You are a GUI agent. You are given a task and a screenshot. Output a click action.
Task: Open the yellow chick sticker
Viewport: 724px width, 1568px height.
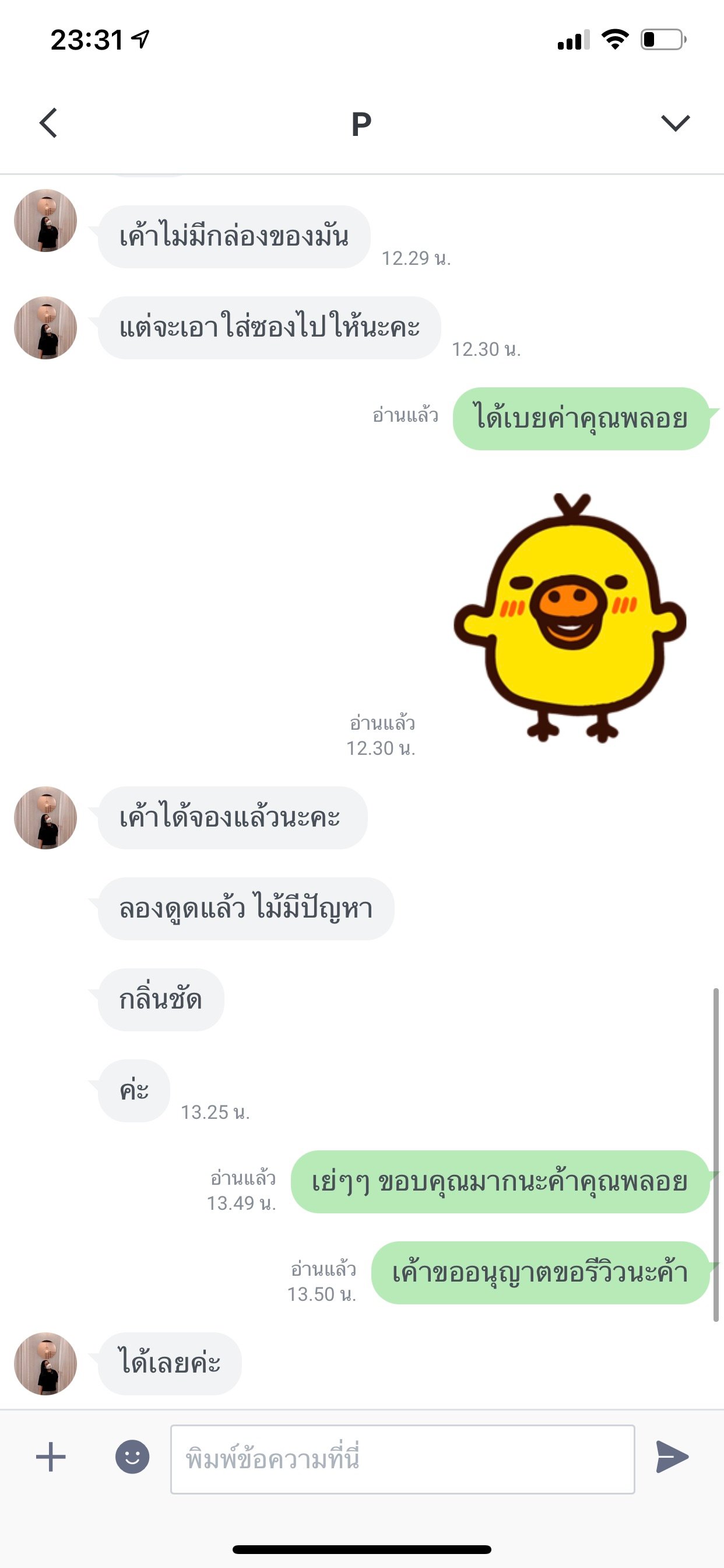tap(570, 618)
